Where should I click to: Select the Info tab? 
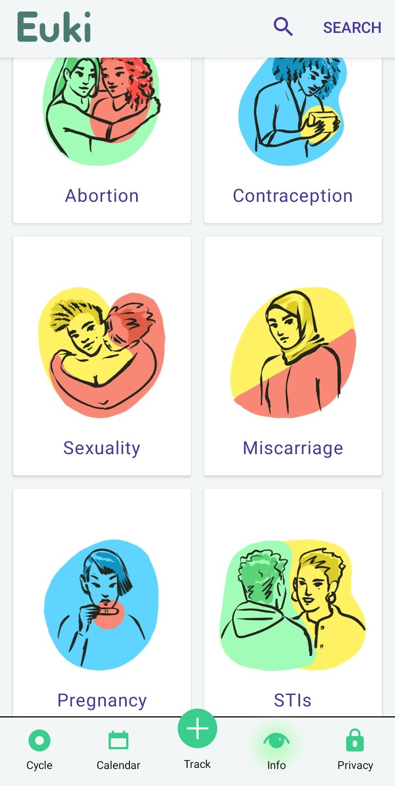pyautogui.click(x=276, y=750)
